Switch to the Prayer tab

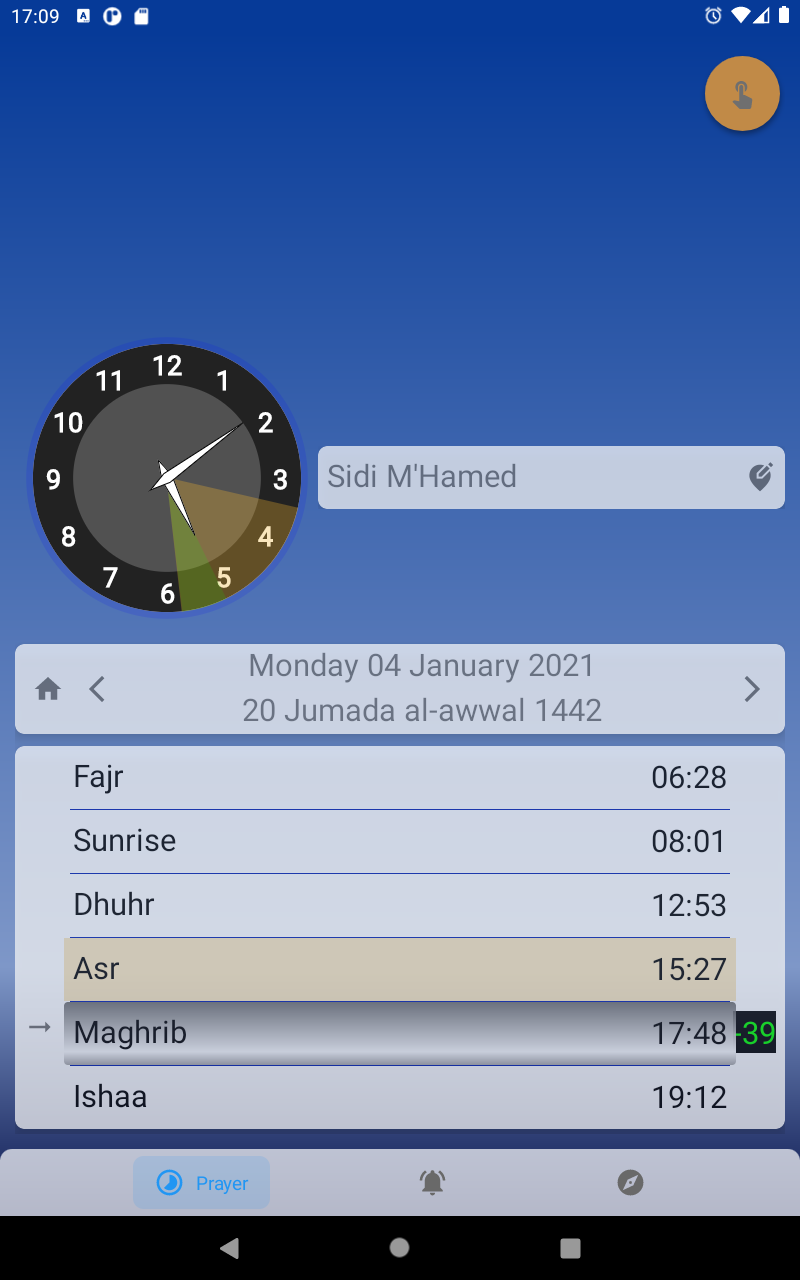201,1182
